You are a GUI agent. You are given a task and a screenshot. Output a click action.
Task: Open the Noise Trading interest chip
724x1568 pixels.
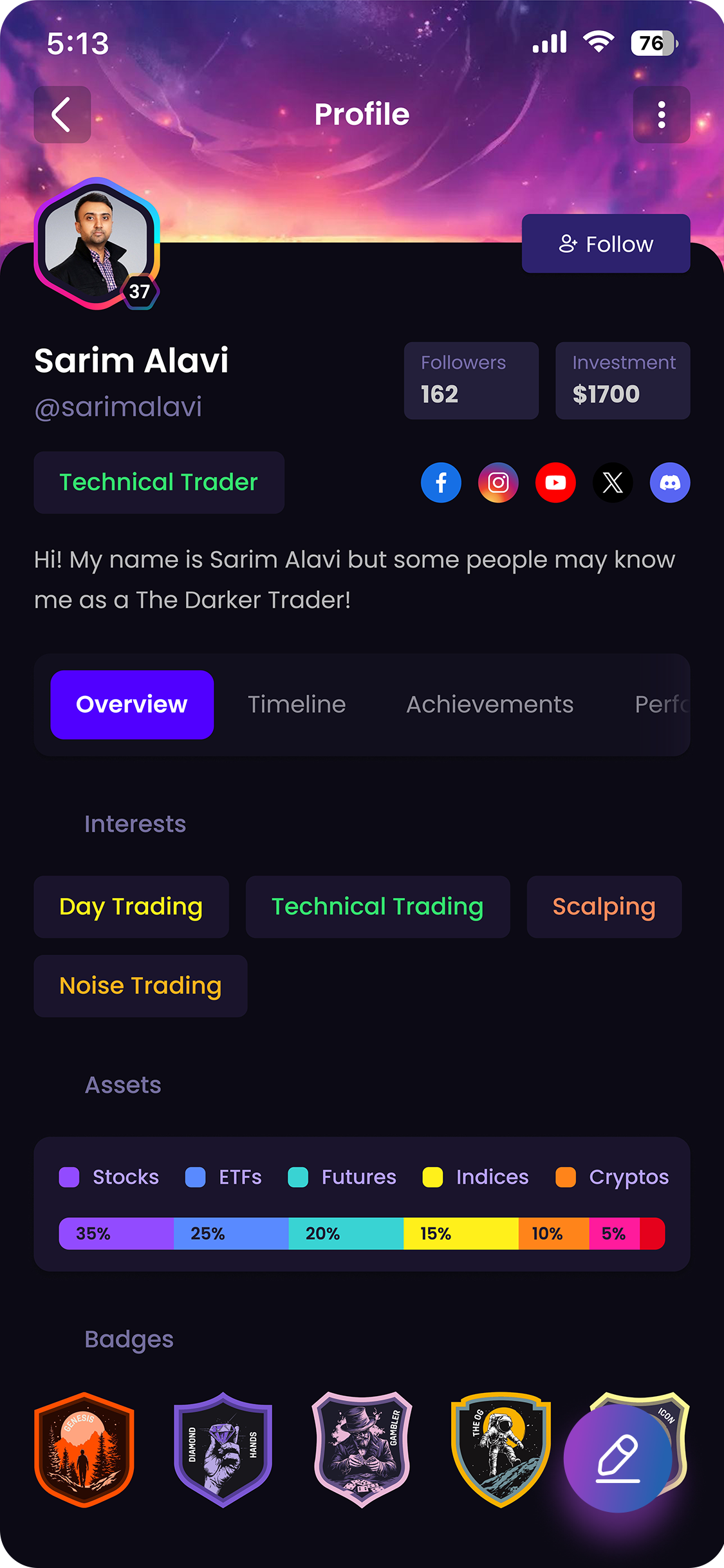click(140, 986)
